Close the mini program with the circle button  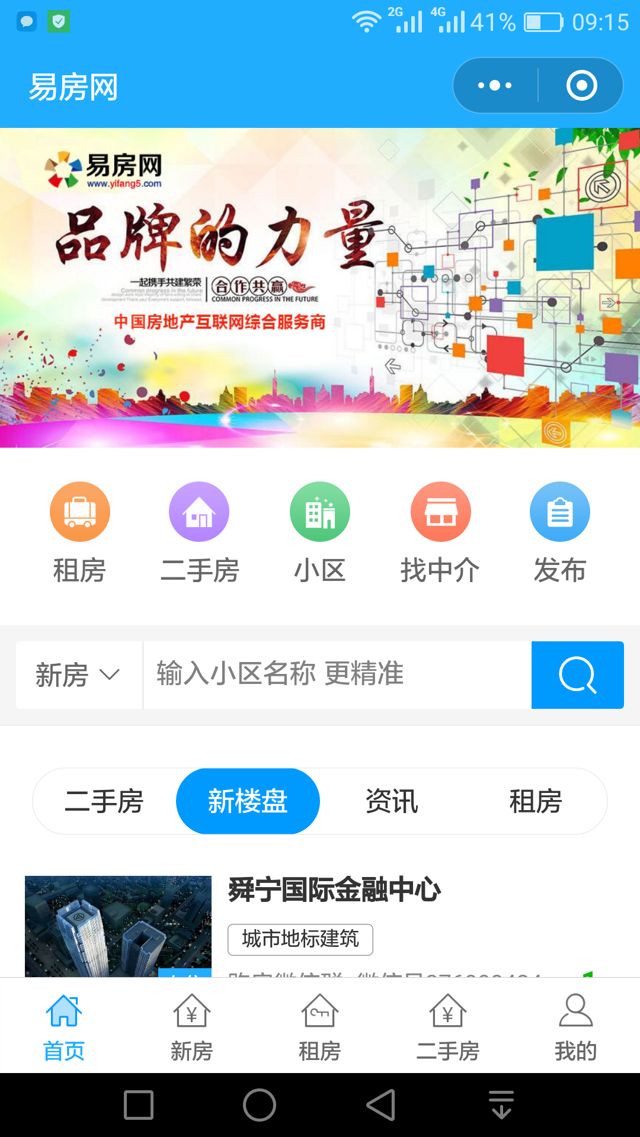pyautogui.click(x=581, y=86)
